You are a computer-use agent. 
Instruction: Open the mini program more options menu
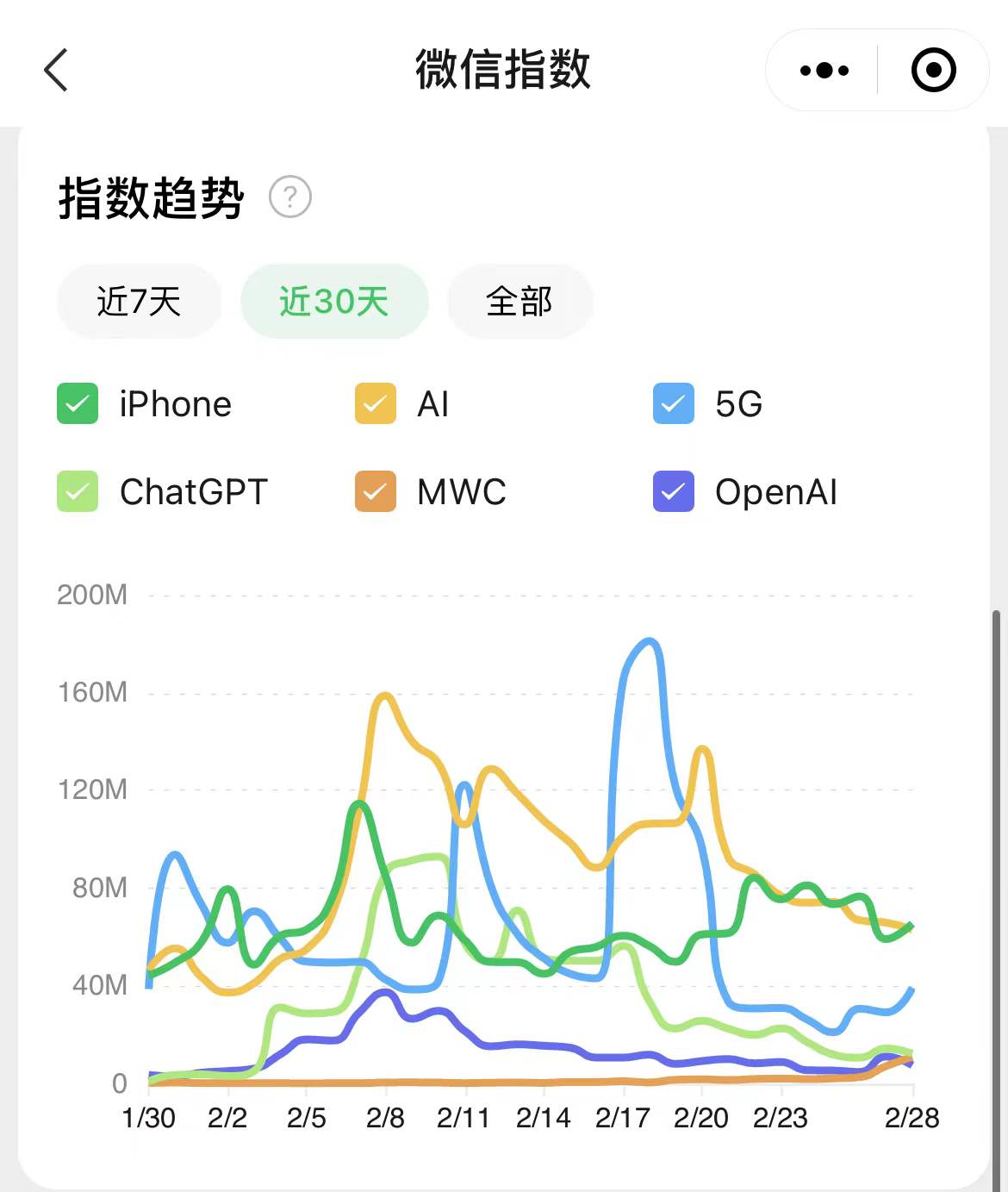click(x=824, y=70)
